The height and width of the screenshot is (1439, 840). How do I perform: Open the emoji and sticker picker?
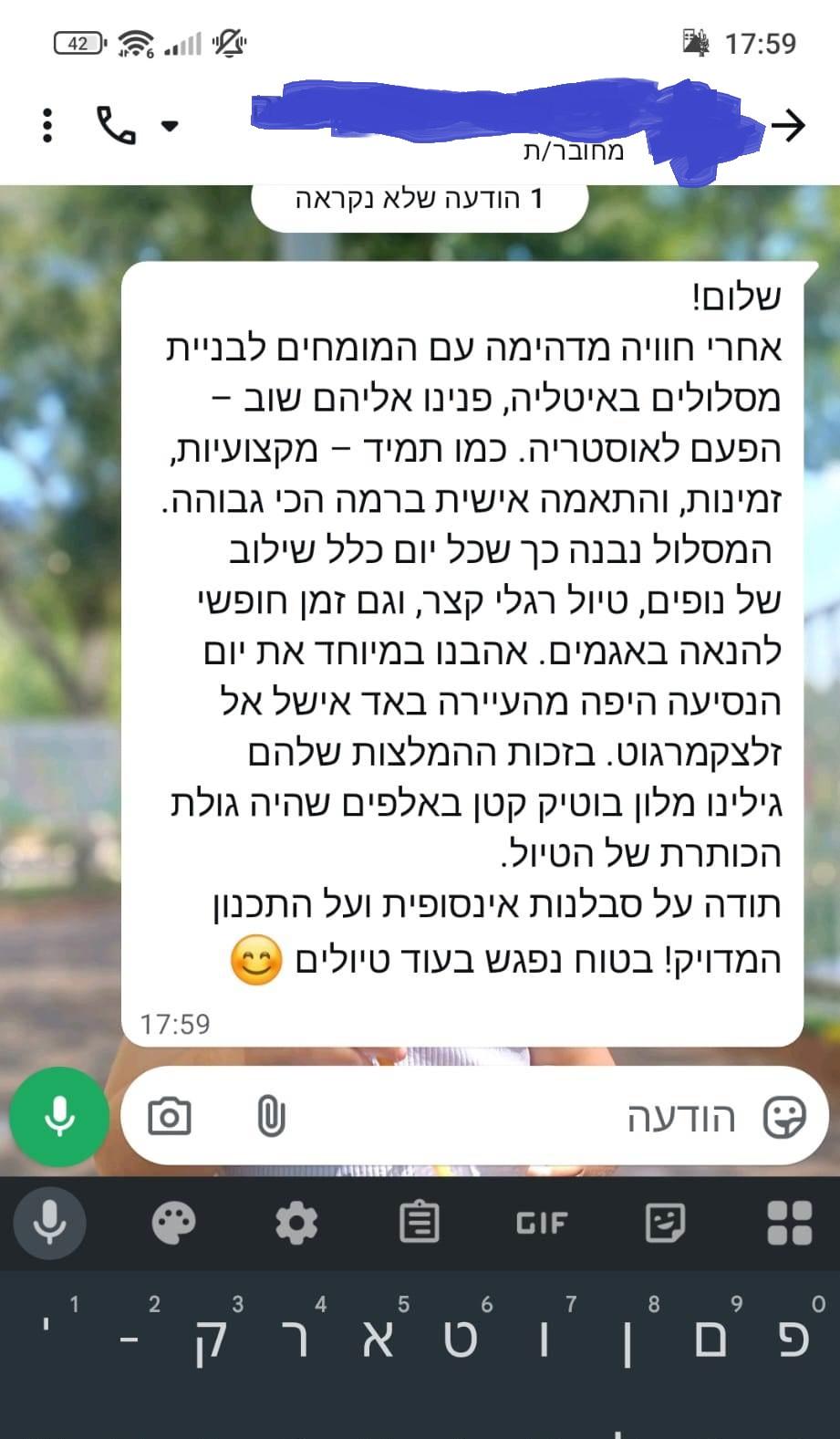click(783, 1117)
